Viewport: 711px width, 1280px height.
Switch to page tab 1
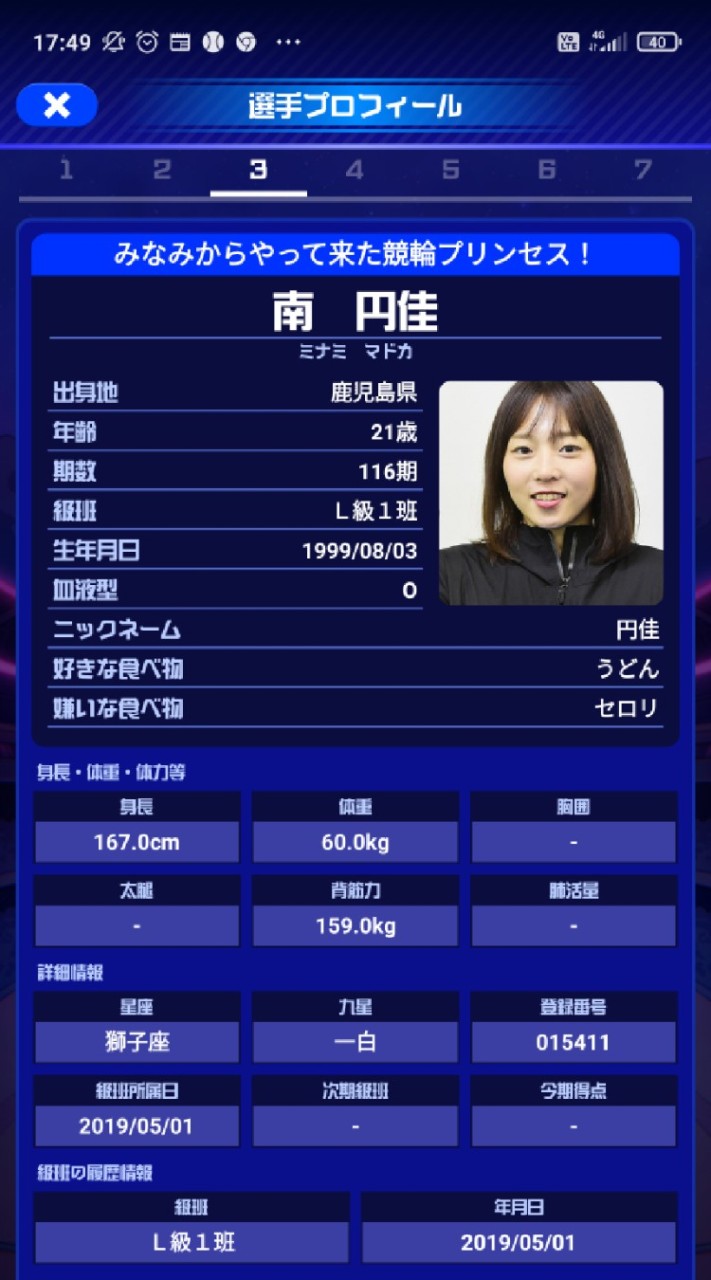pyautogui.click(x=66, y=171)
